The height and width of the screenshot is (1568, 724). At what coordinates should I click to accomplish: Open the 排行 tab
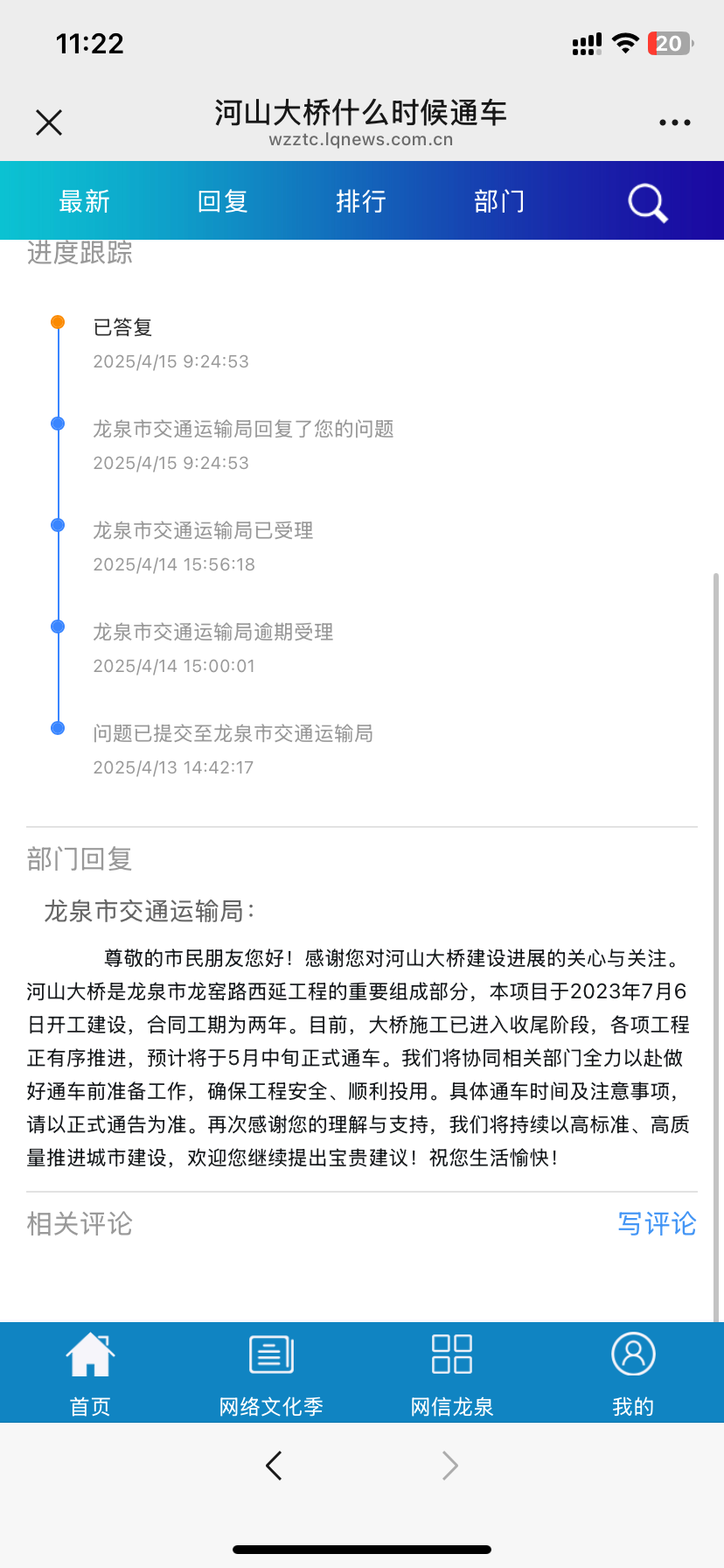(360, 201)
